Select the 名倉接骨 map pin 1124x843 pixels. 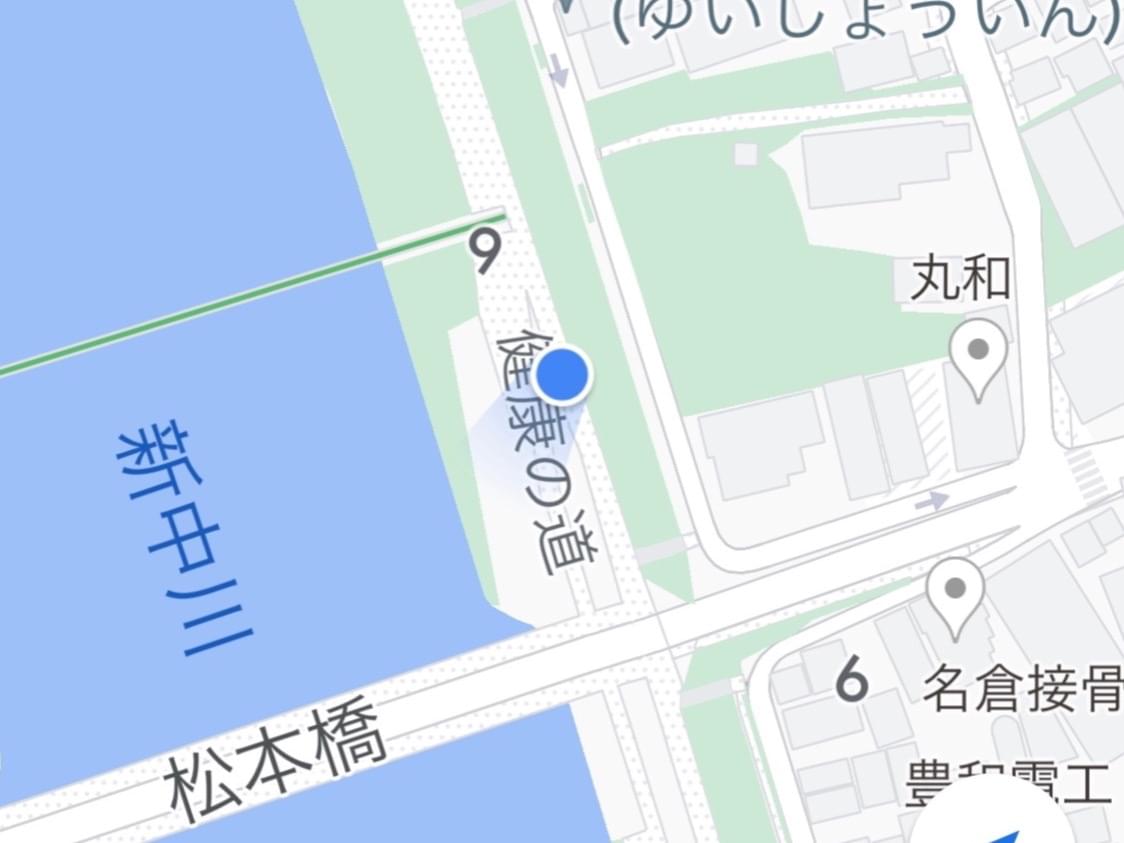(955, 591)
